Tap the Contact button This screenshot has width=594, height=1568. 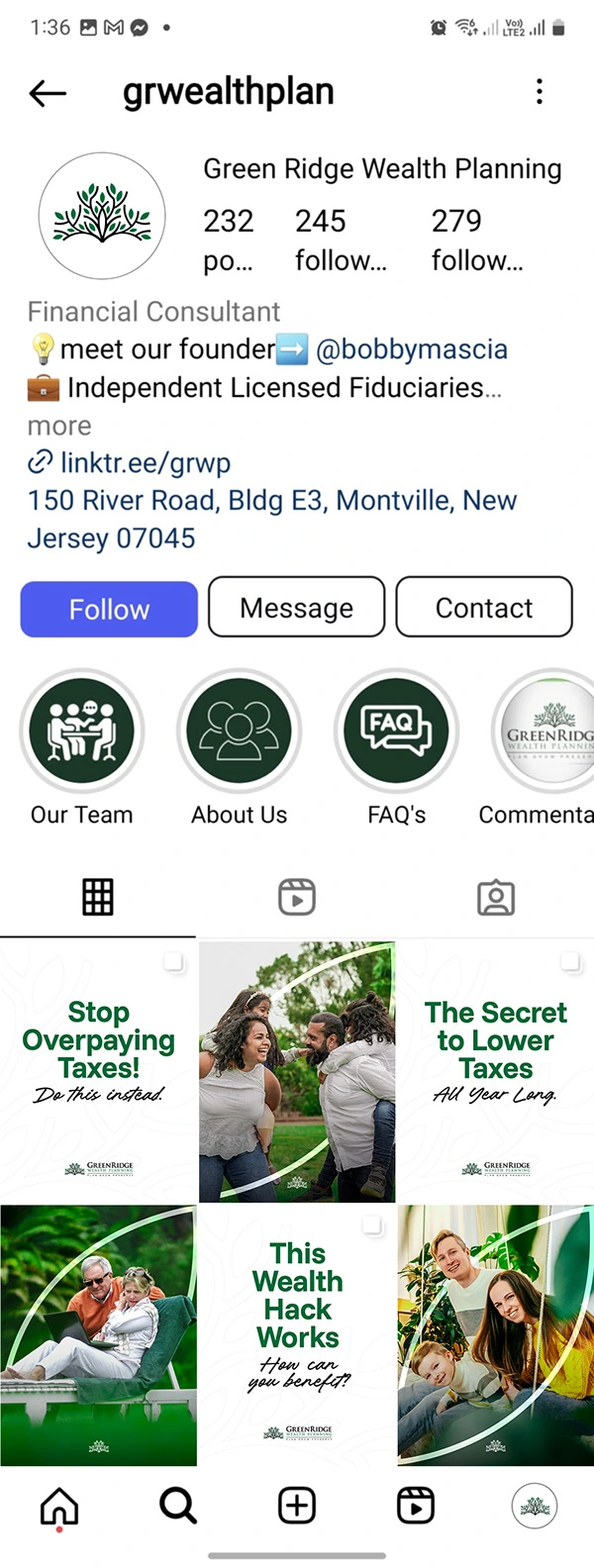[x=484, y=608]
